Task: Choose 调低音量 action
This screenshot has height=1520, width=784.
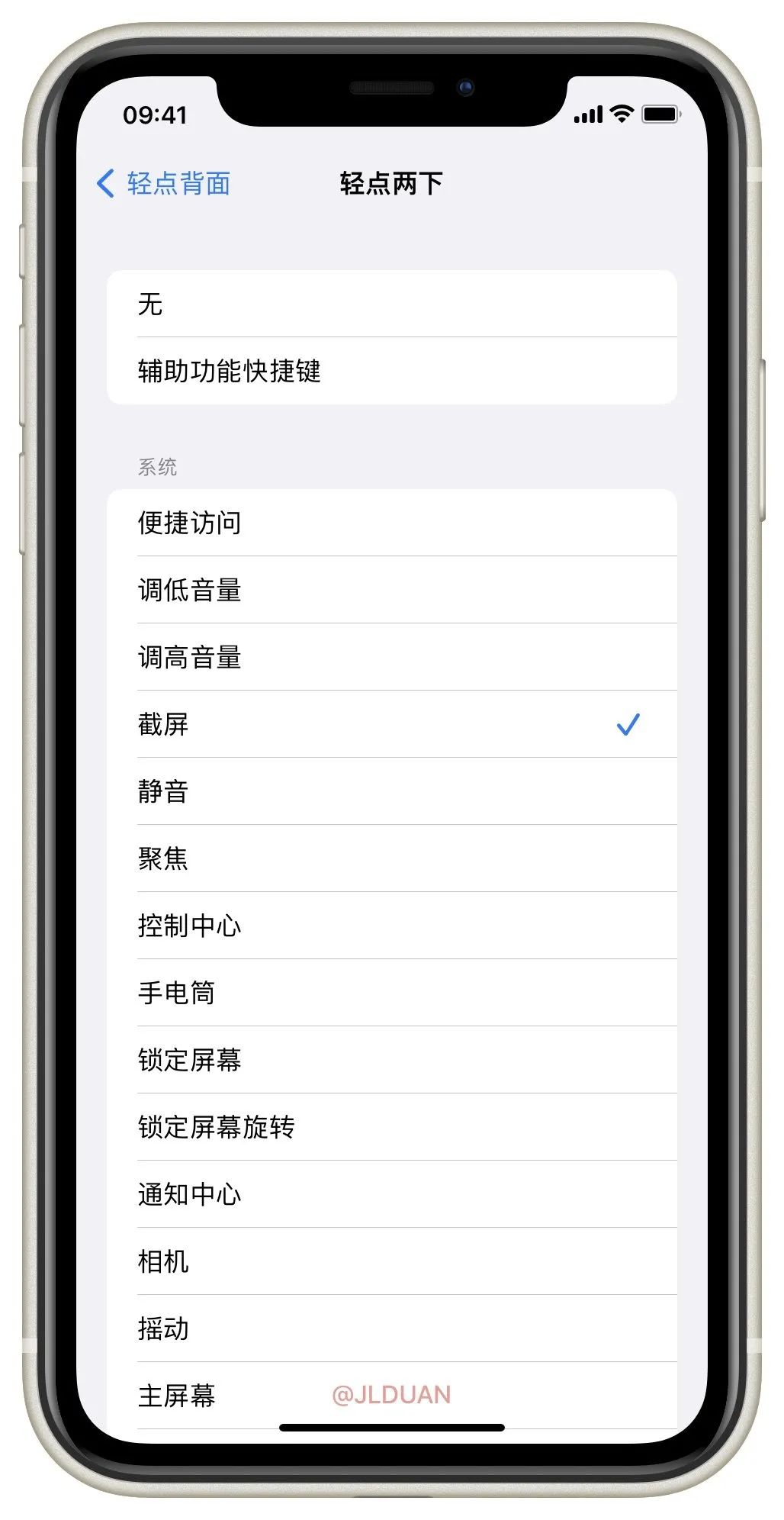Action: [x=390, y=590]
